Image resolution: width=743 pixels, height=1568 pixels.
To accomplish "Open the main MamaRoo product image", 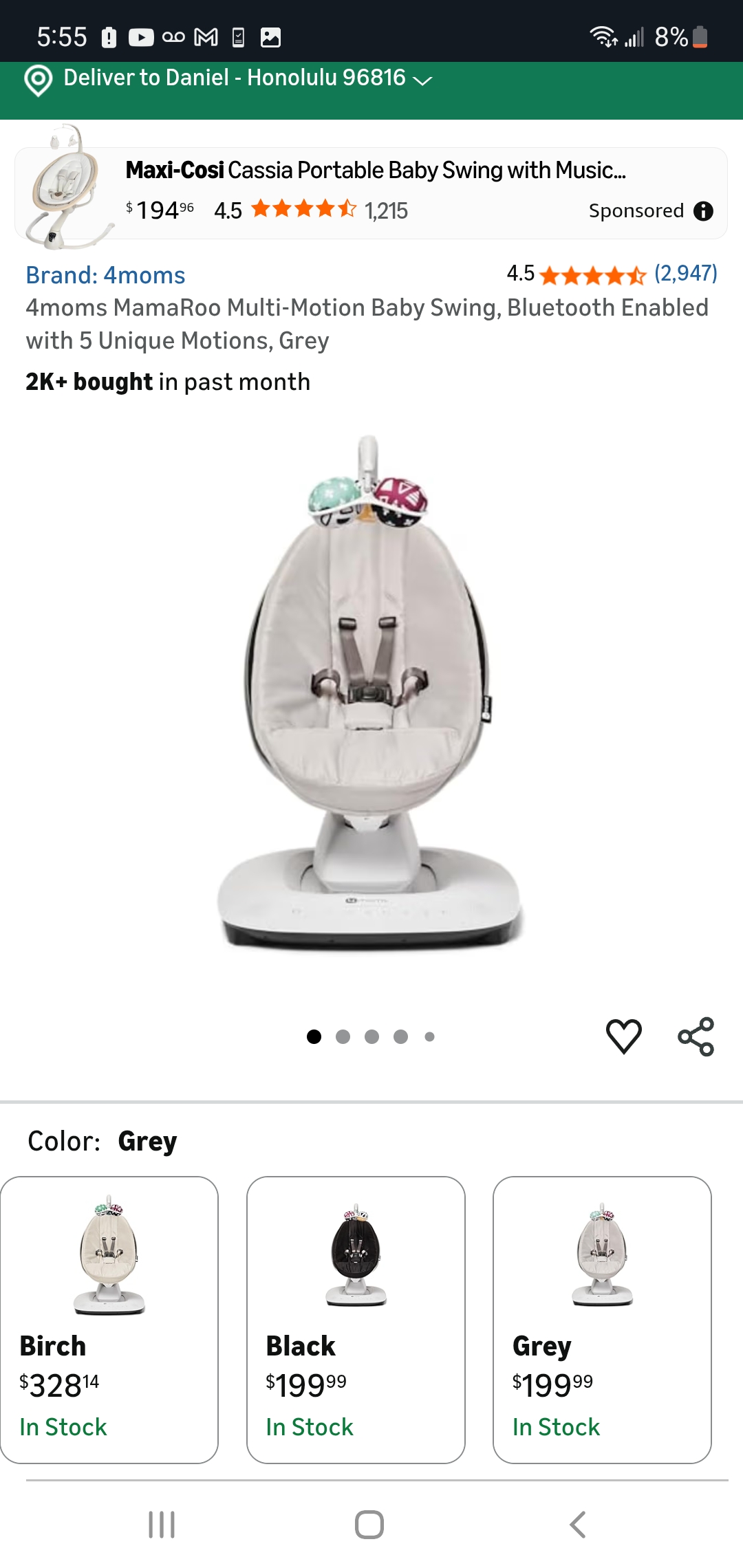I will tap(370, 695).
